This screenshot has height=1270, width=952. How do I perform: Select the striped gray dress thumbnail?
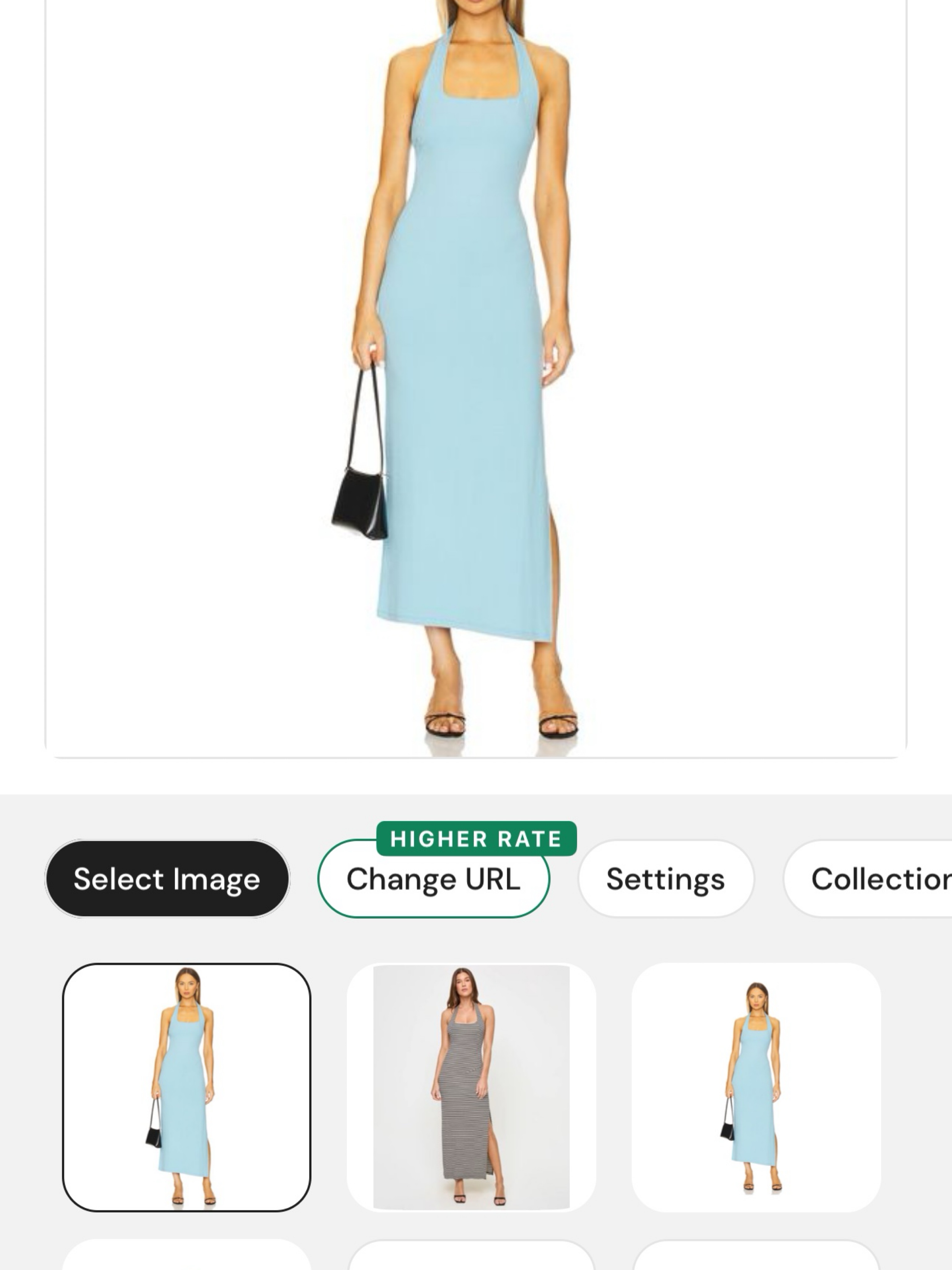[x=471, y=1087]
